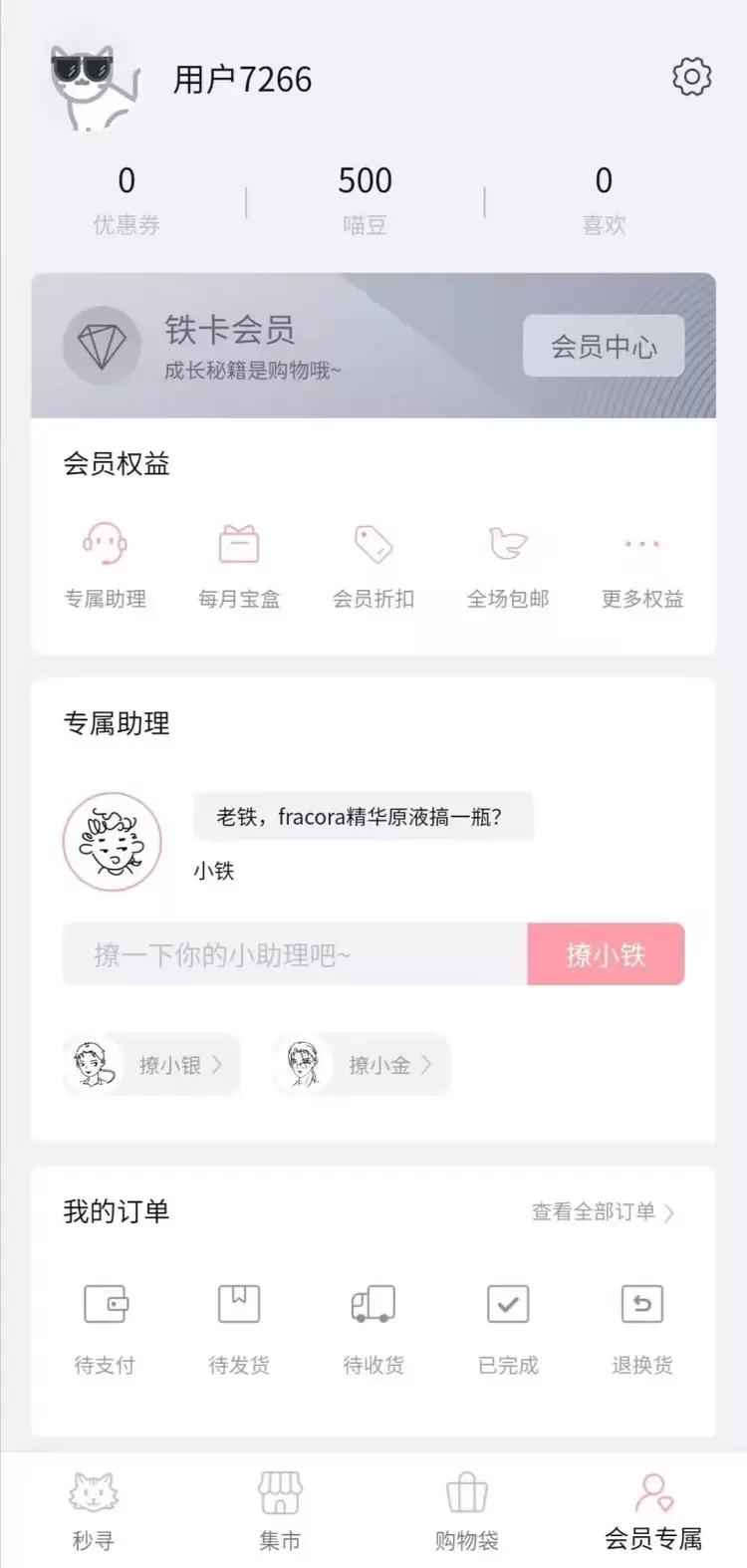Open 查看全部订单 all orders

point(603,1211)
